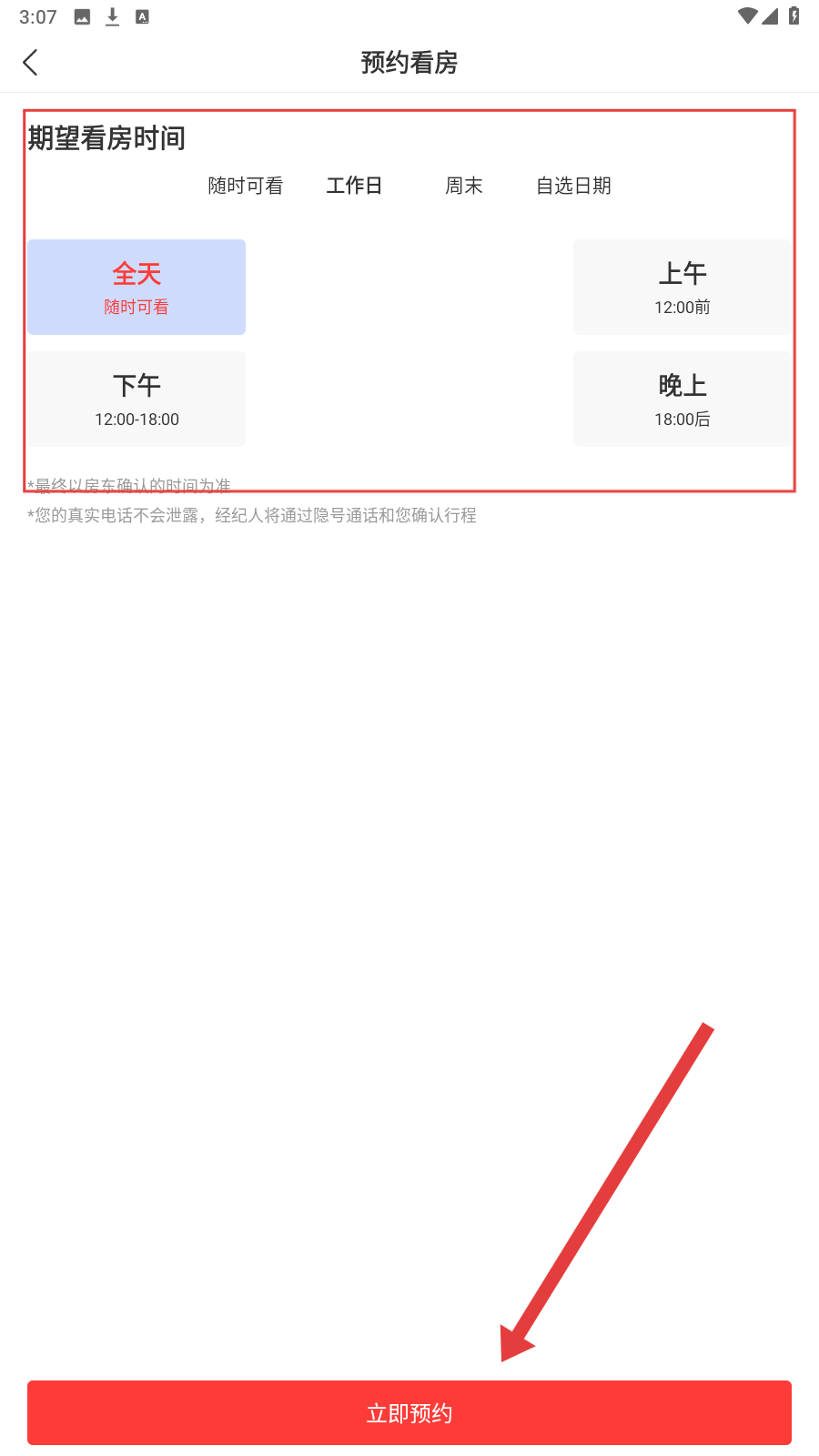Pick 上午 12:00前 time slot
Image resolution: width=819 pixels, height=1456 pixels.
[682, 288]
